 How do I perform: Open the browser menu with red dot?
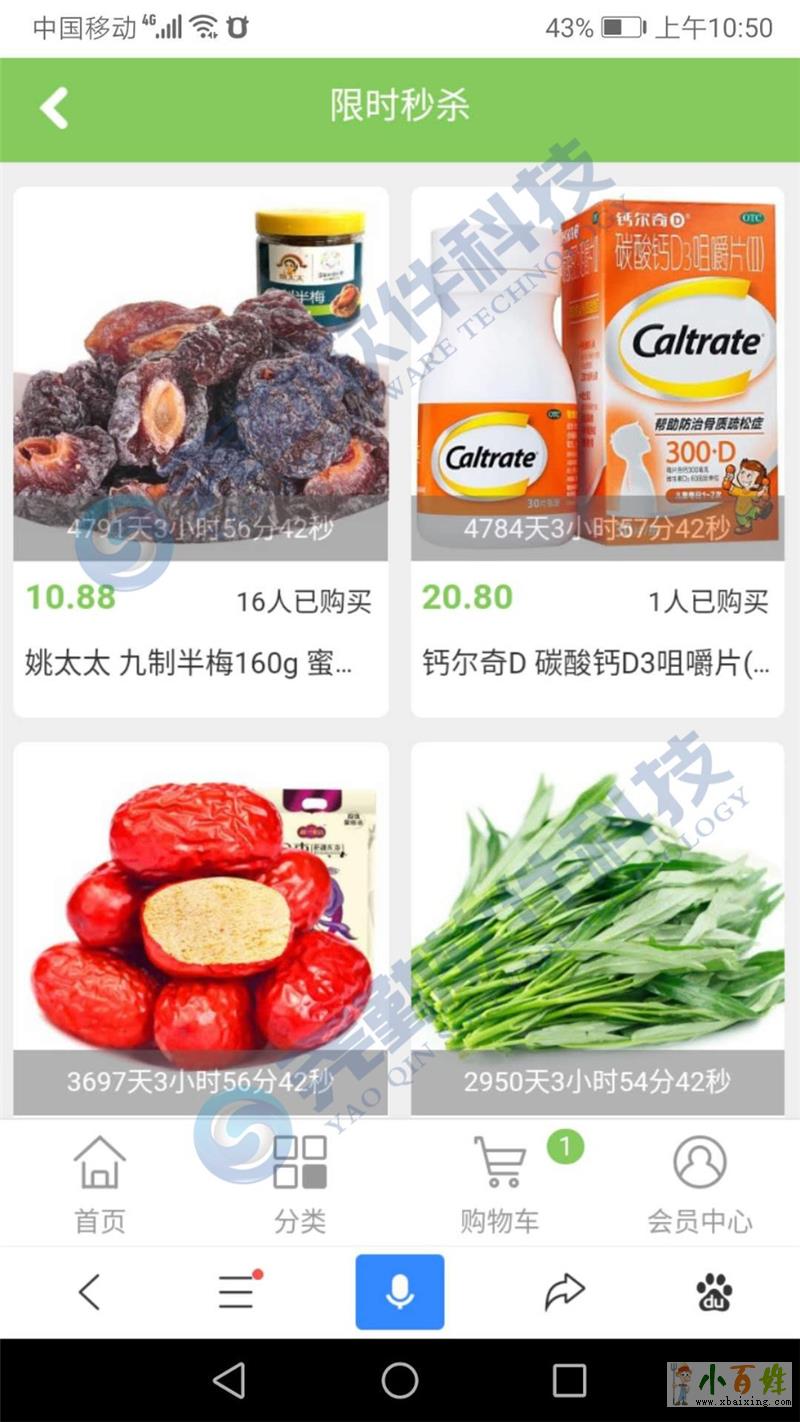(237, 1292)
